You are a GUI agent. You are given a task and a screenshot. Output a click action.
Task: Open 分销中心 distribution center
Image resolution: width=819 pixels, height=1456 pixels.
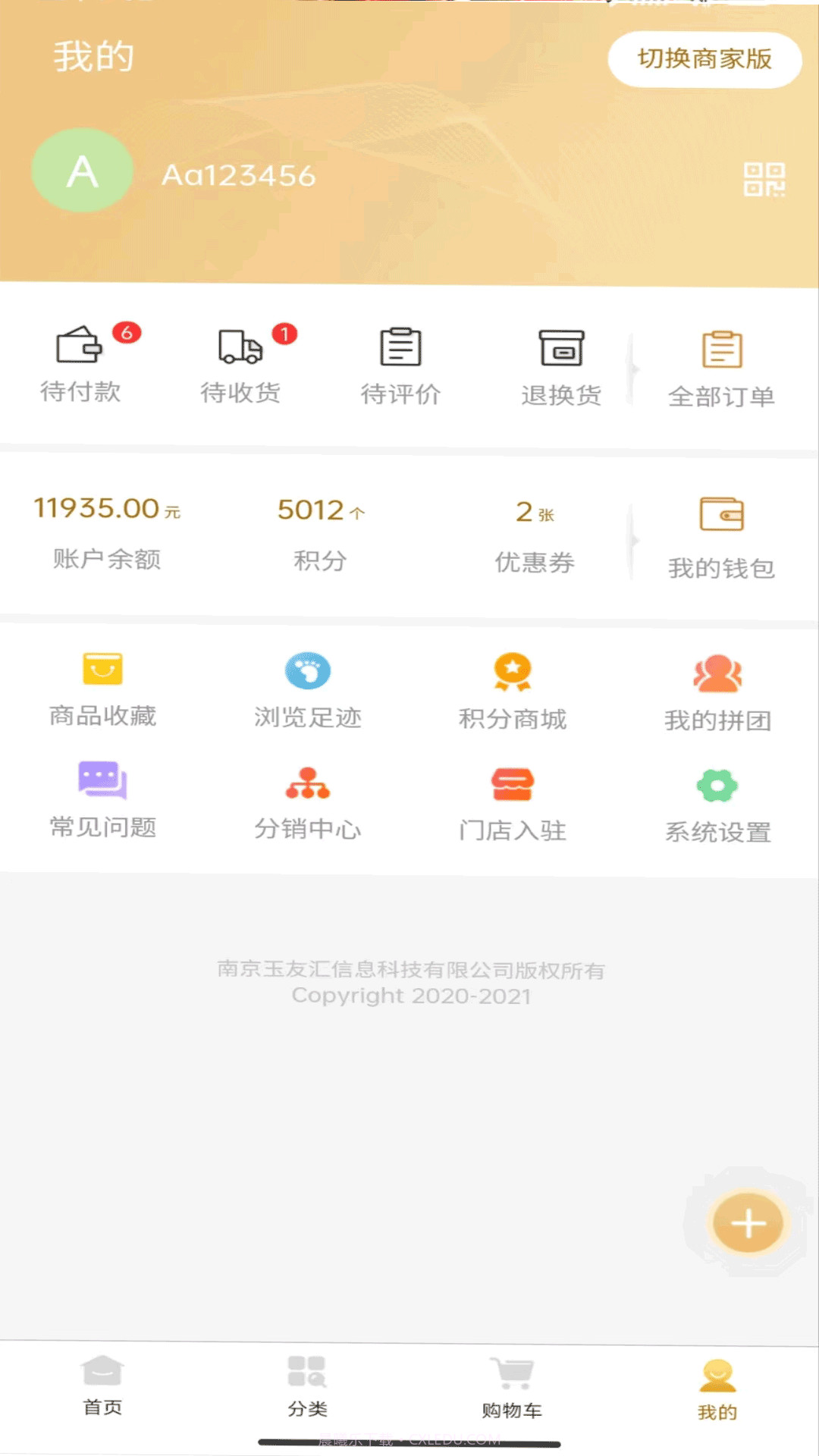click(308, 800)
